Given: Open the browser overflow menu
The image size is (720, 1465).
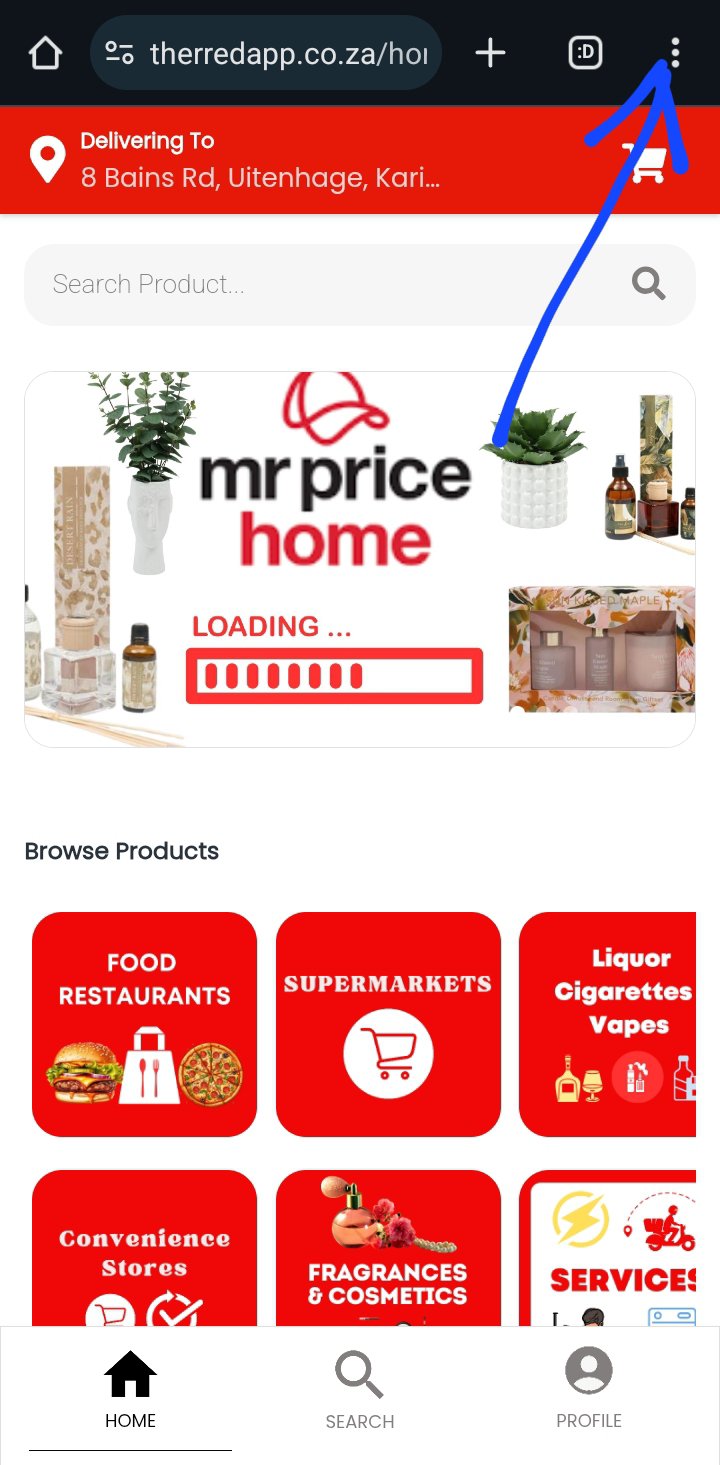Looking at the screenshot, I should [675, 53].
